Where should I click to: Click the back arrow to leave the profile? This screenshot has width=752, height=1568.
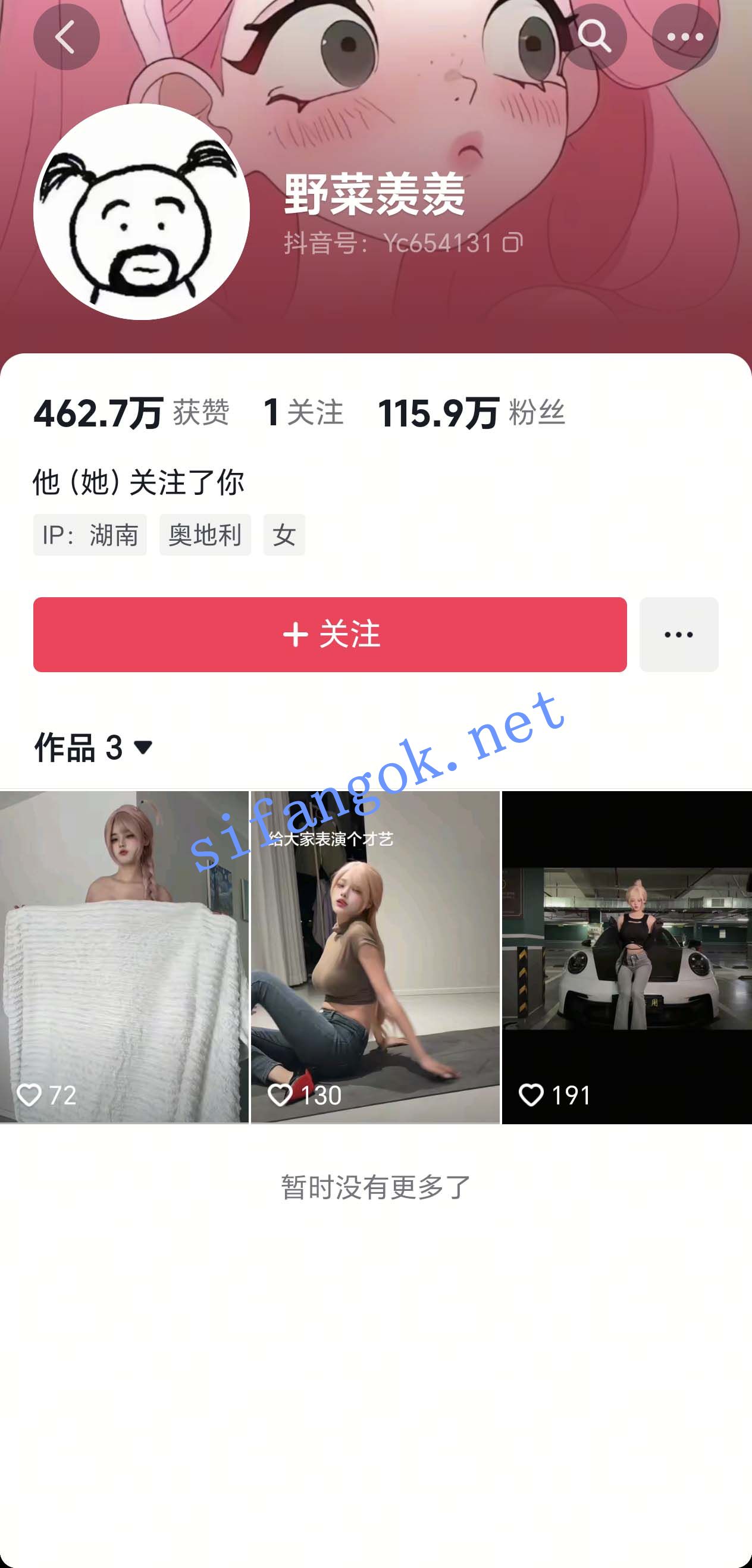[x=67, y=36]
